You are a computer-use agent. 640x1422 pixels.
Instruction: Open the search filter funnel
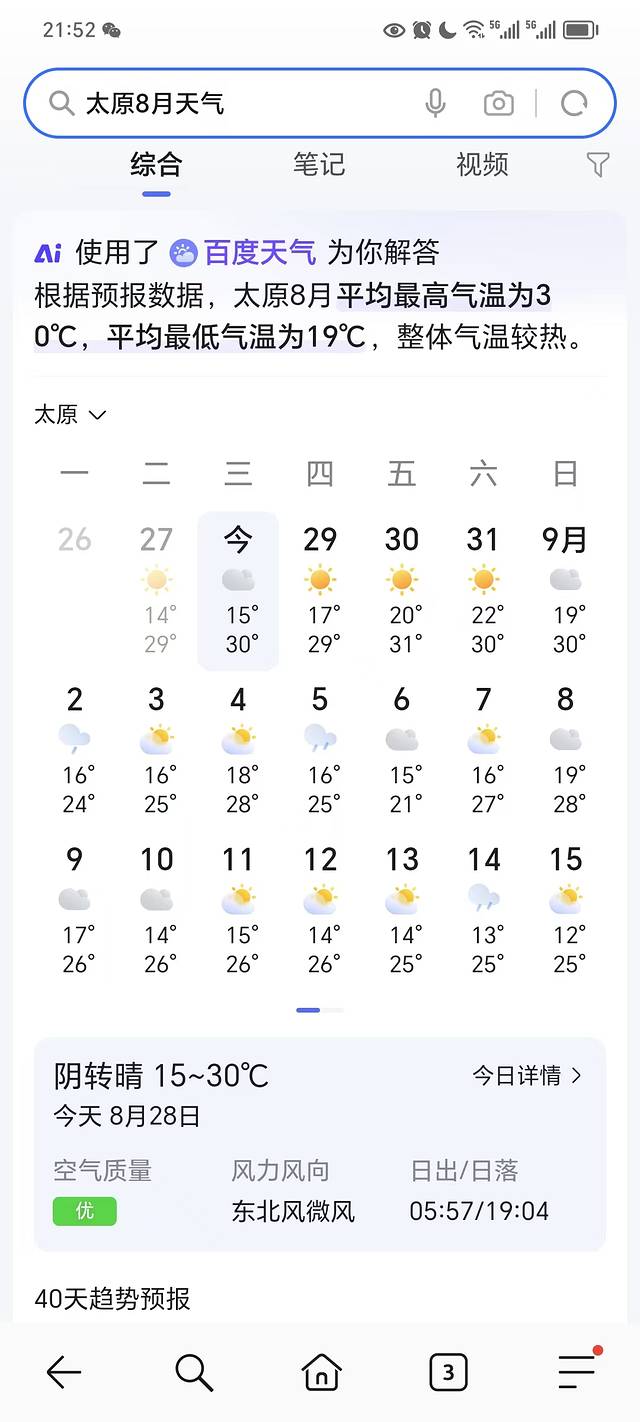click(x=598, y=165)
